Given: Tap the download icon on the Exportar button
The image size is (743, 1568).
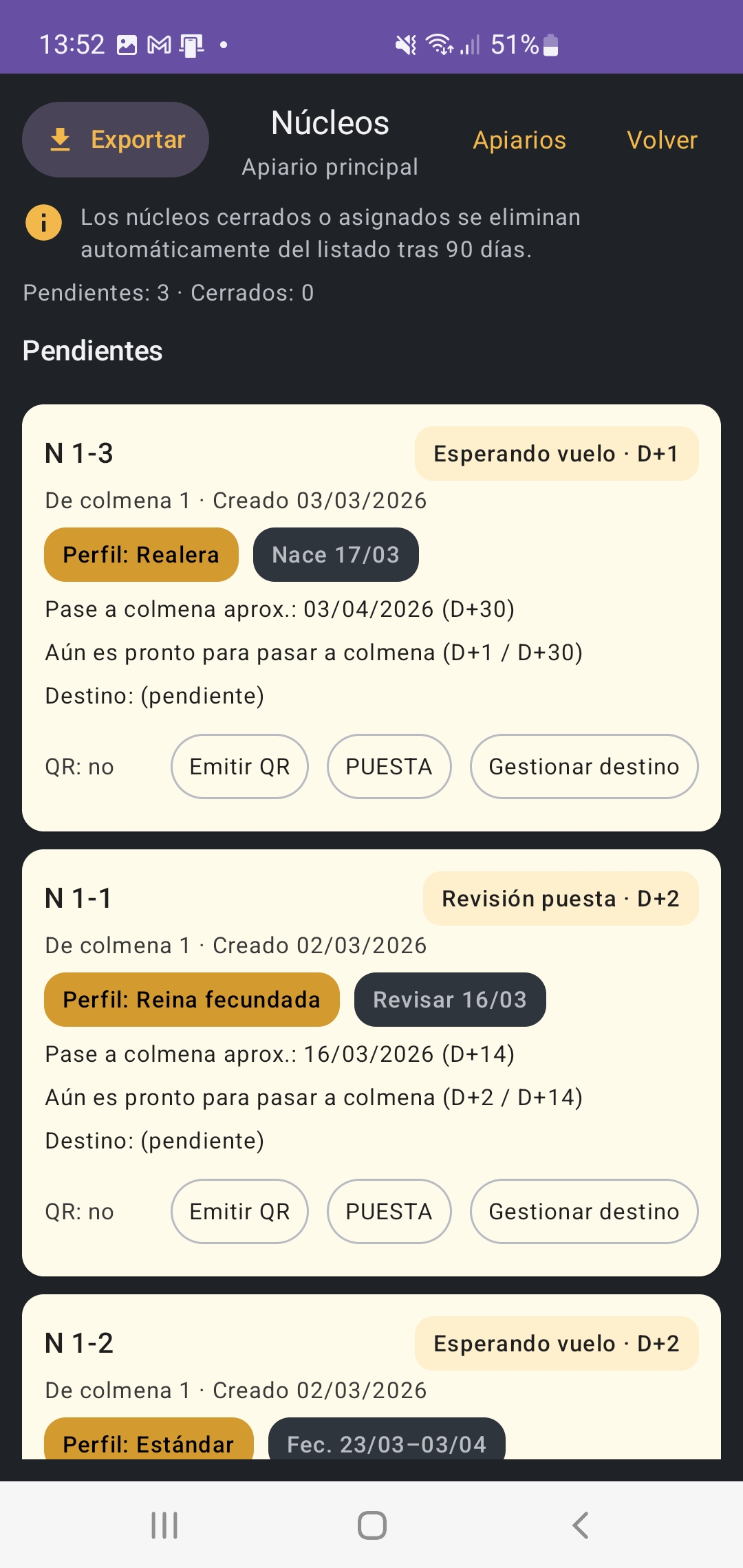Looking at the screenshot, I should tap(61, 139).
